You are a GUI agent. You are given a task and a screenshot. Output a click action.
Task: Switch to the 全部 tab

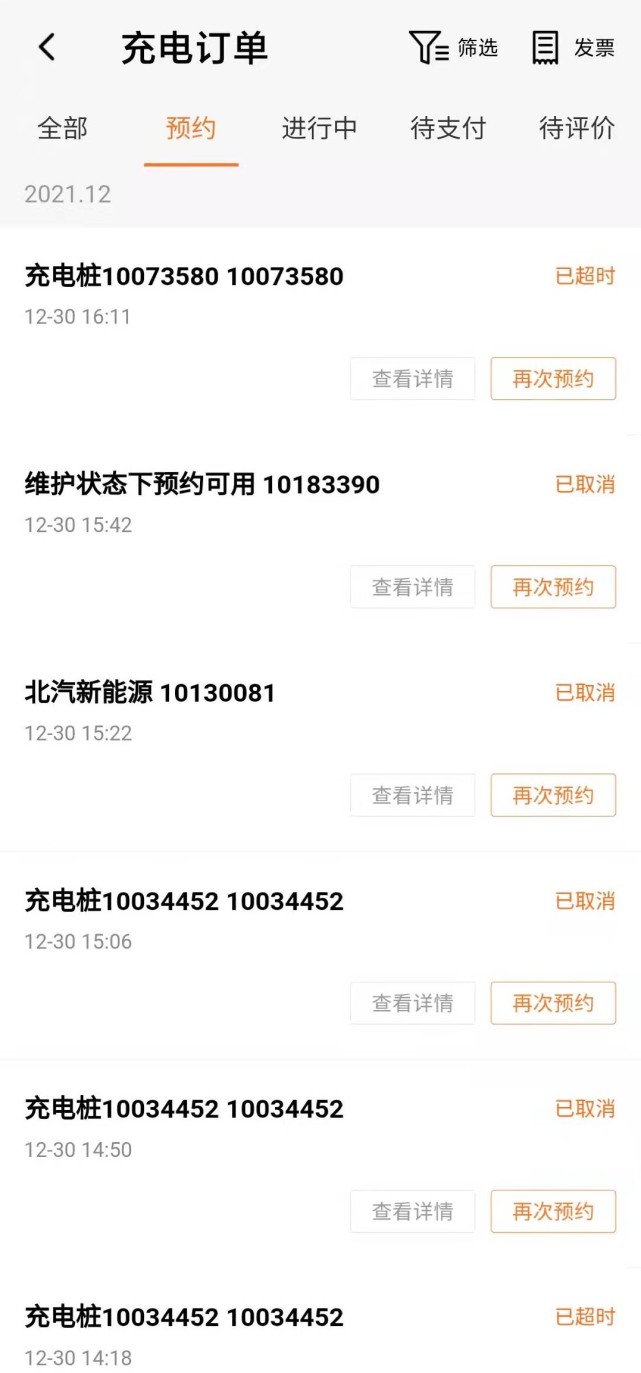[62, 128]
